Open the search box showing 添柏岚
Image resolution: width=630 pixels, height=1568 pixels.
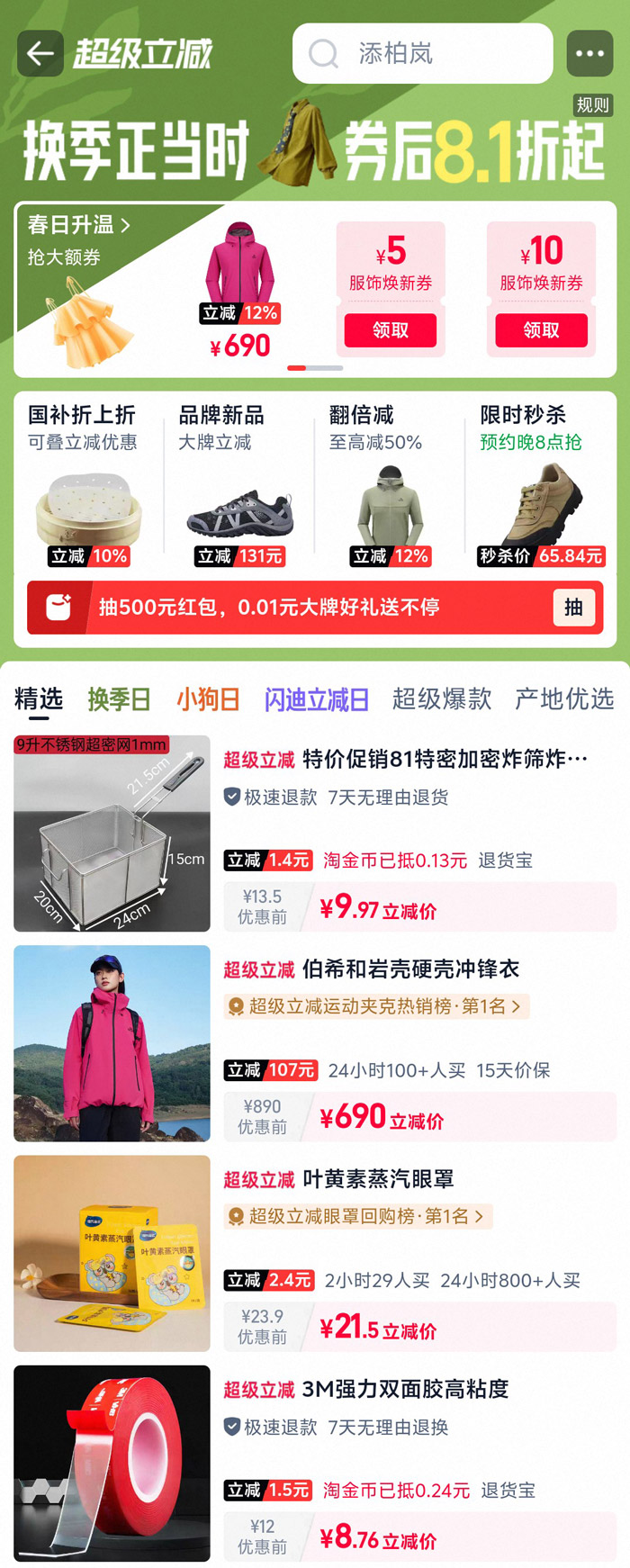click(423, 54)
